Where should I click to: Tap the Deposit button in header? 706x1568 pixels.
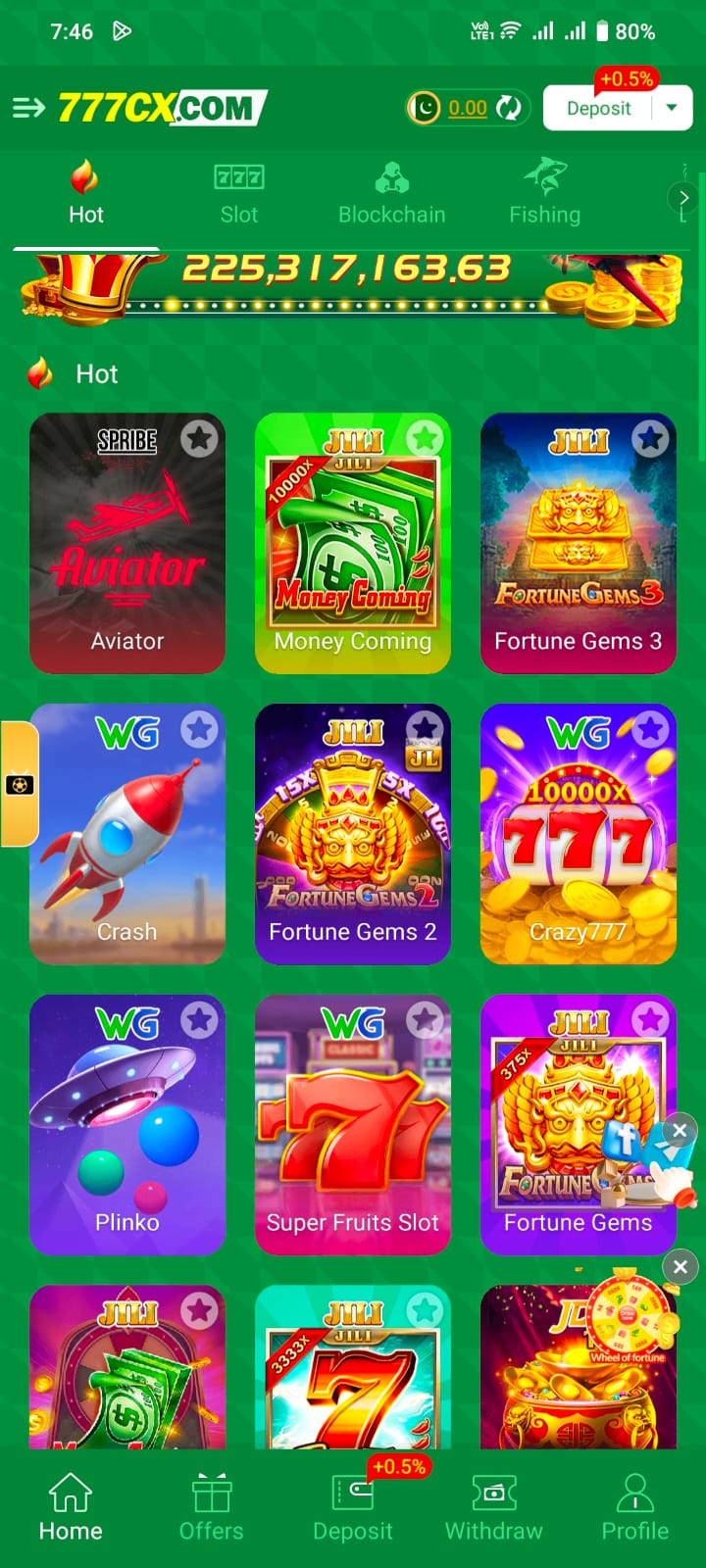pyautogui.click(x=598, y=108)
